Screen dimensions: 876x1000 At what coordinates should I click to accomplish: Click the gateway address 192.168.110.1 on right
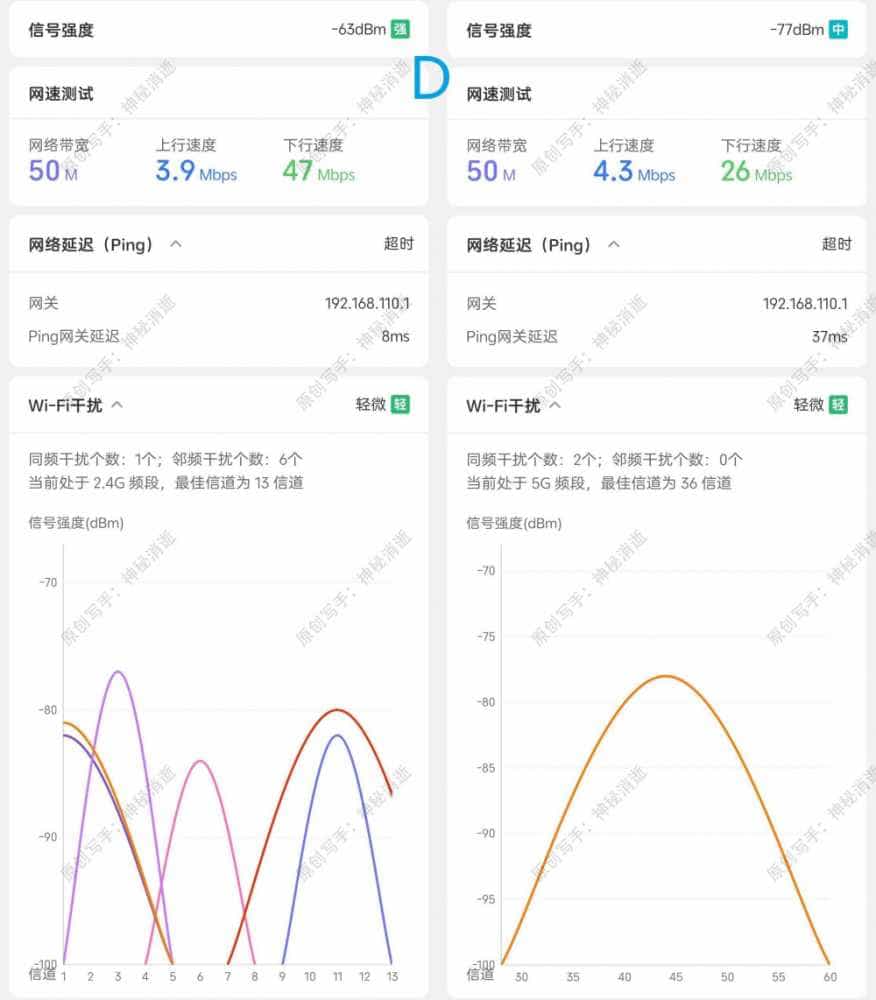tap(804, 303)
